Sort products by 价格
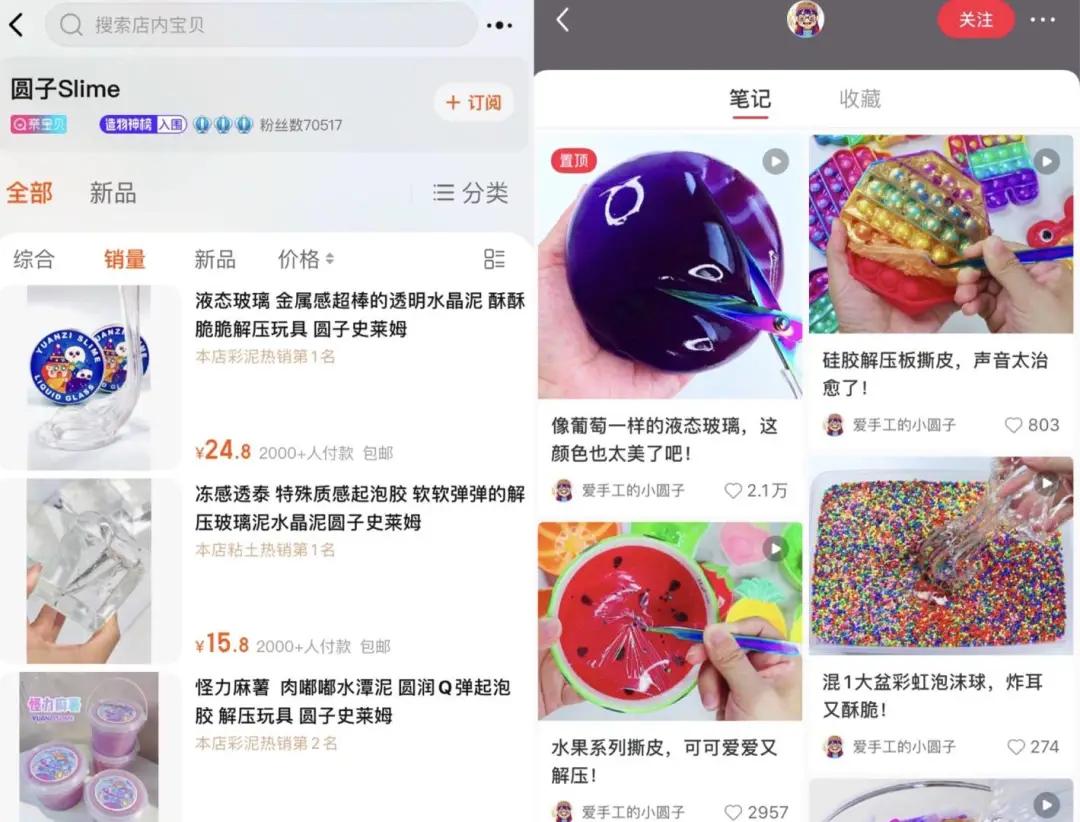 click(x=305, y=260)
